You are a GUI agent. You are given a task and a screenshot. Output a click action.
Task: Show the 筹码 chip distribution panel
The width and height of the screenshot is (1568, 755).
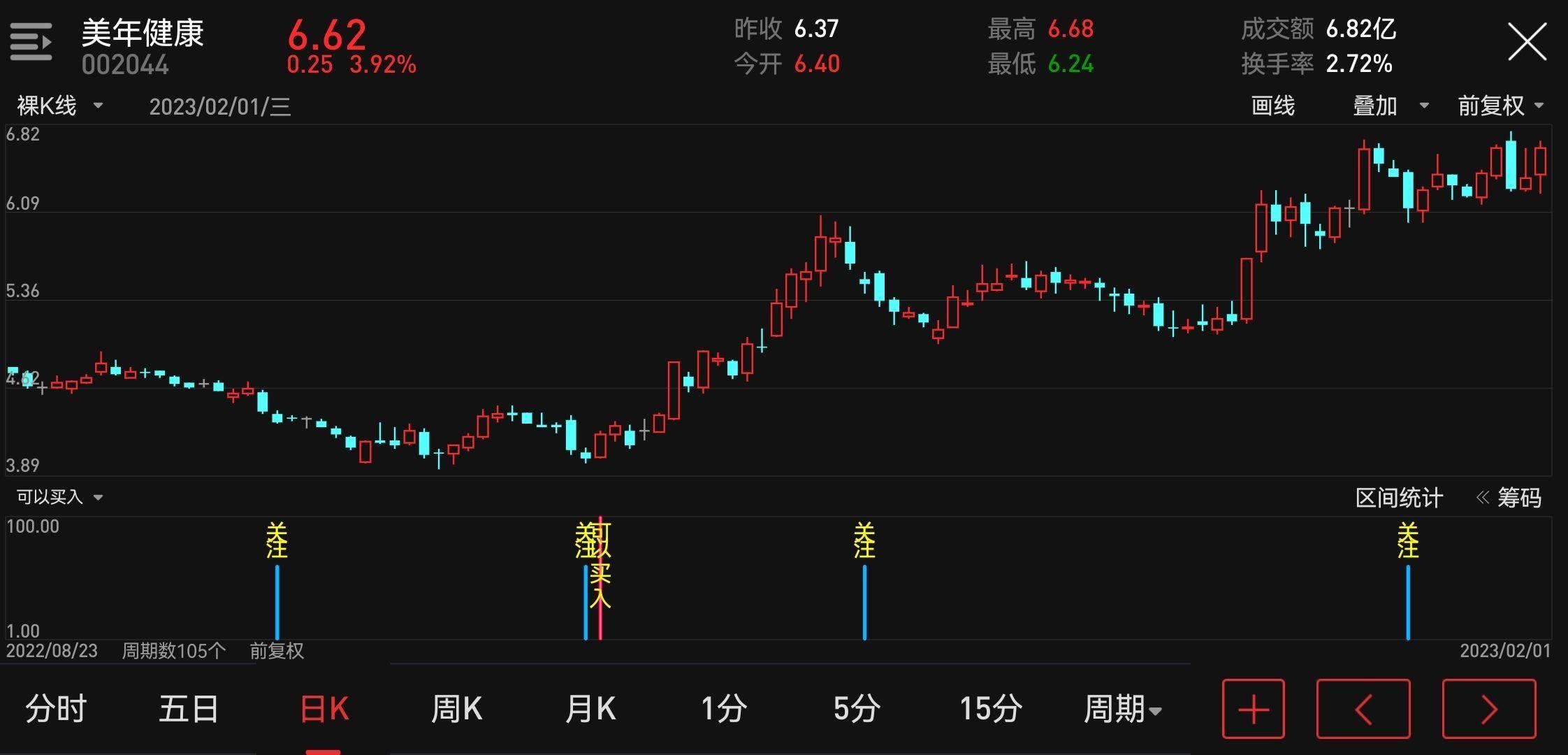pos(1510,498)
